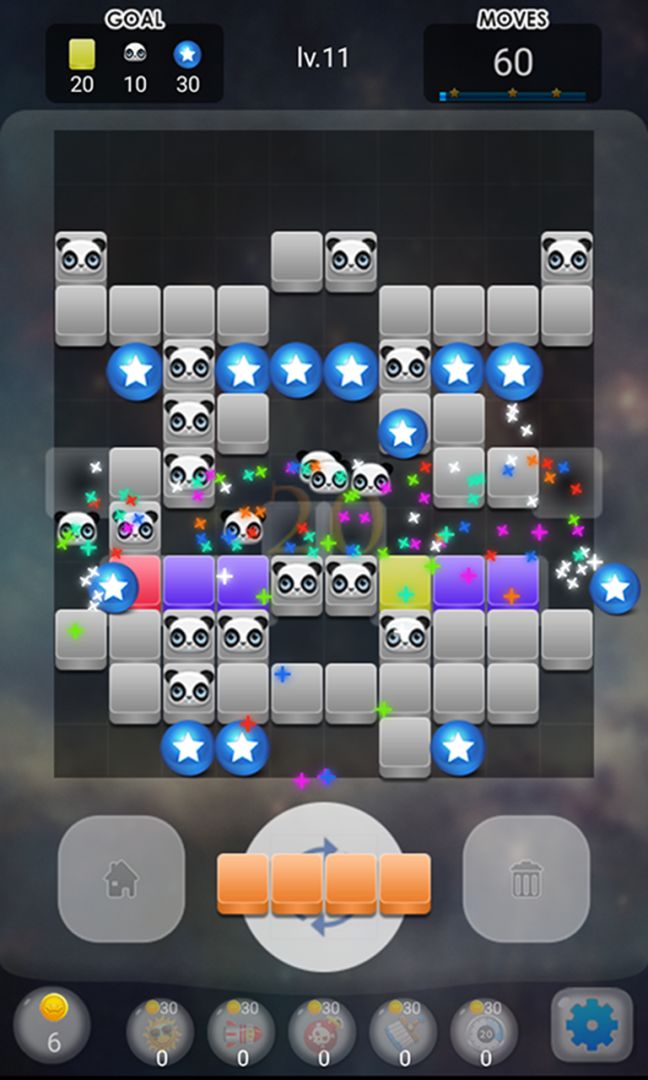Use the red round booster

click(x=322, y=1030)
